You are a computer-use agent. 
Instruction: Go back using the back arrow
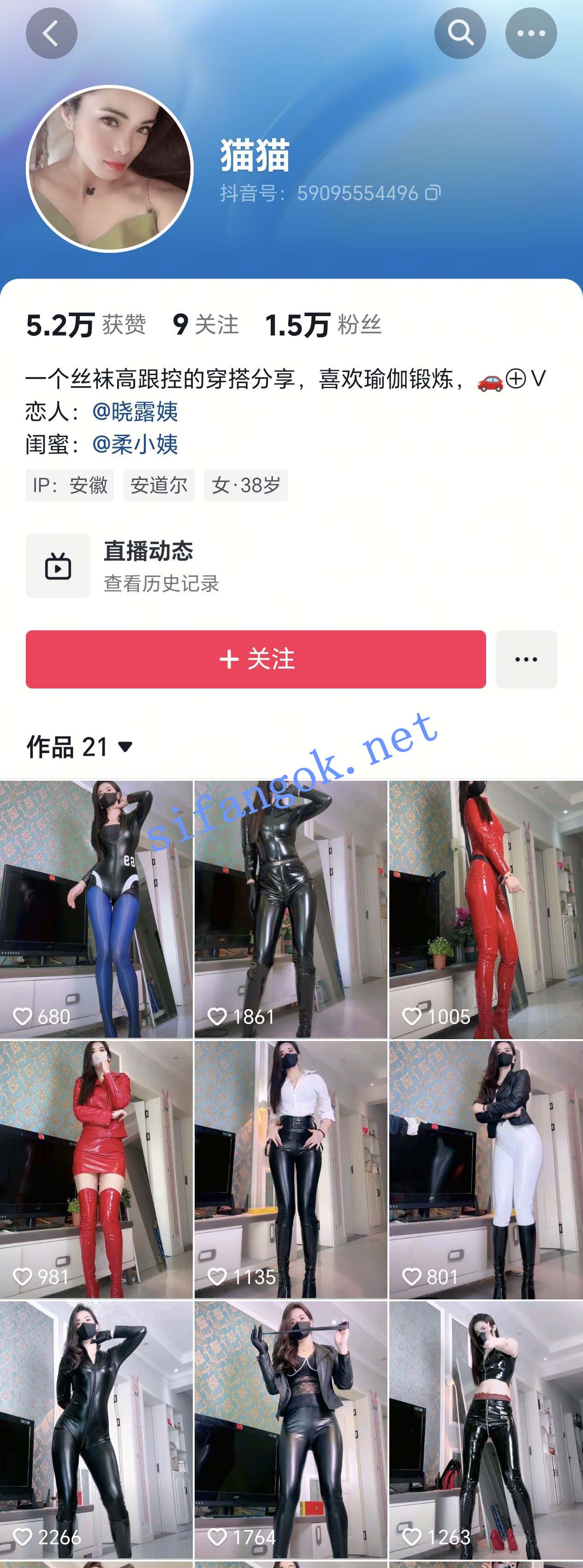52,35
